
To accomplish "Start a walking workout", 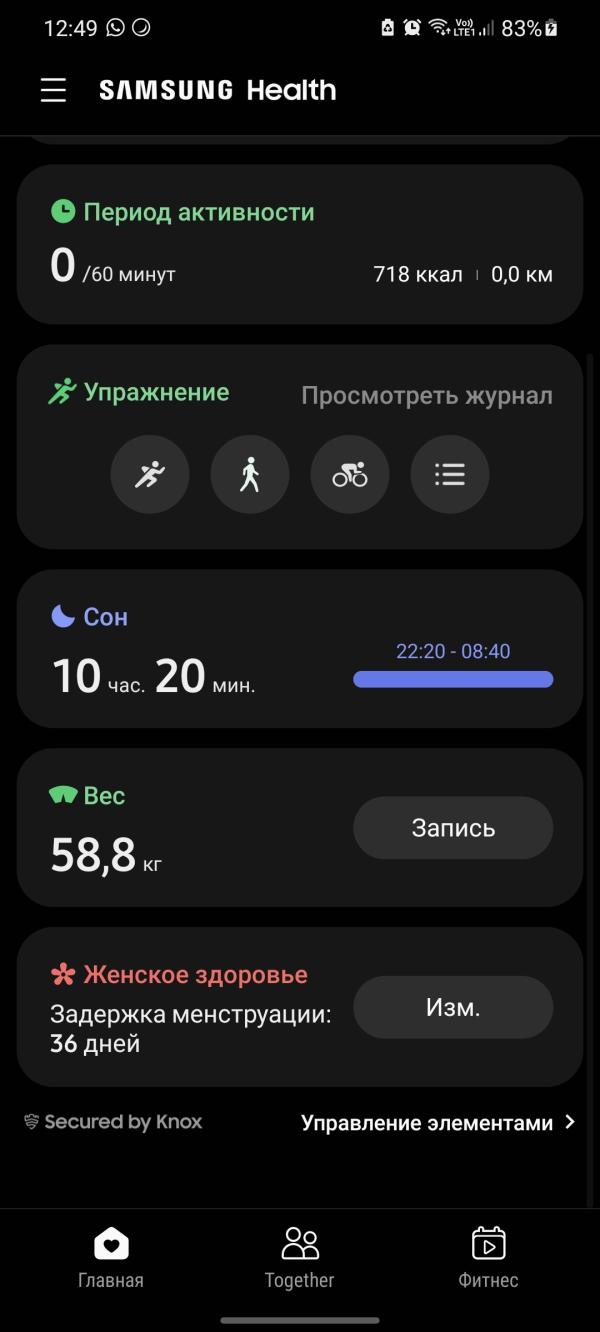I will (x=250, y=474).
